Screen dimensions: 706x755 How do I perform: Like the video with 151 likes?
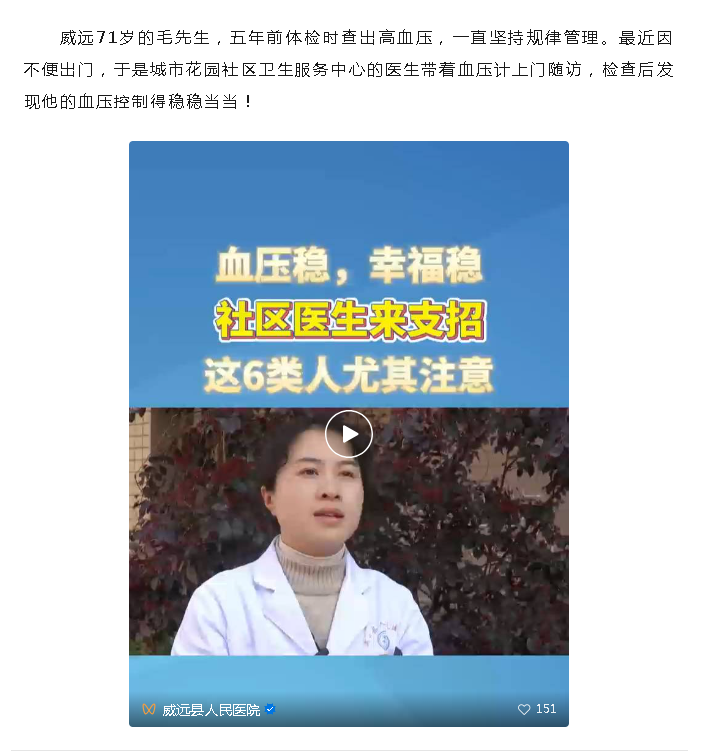(524, 709)
